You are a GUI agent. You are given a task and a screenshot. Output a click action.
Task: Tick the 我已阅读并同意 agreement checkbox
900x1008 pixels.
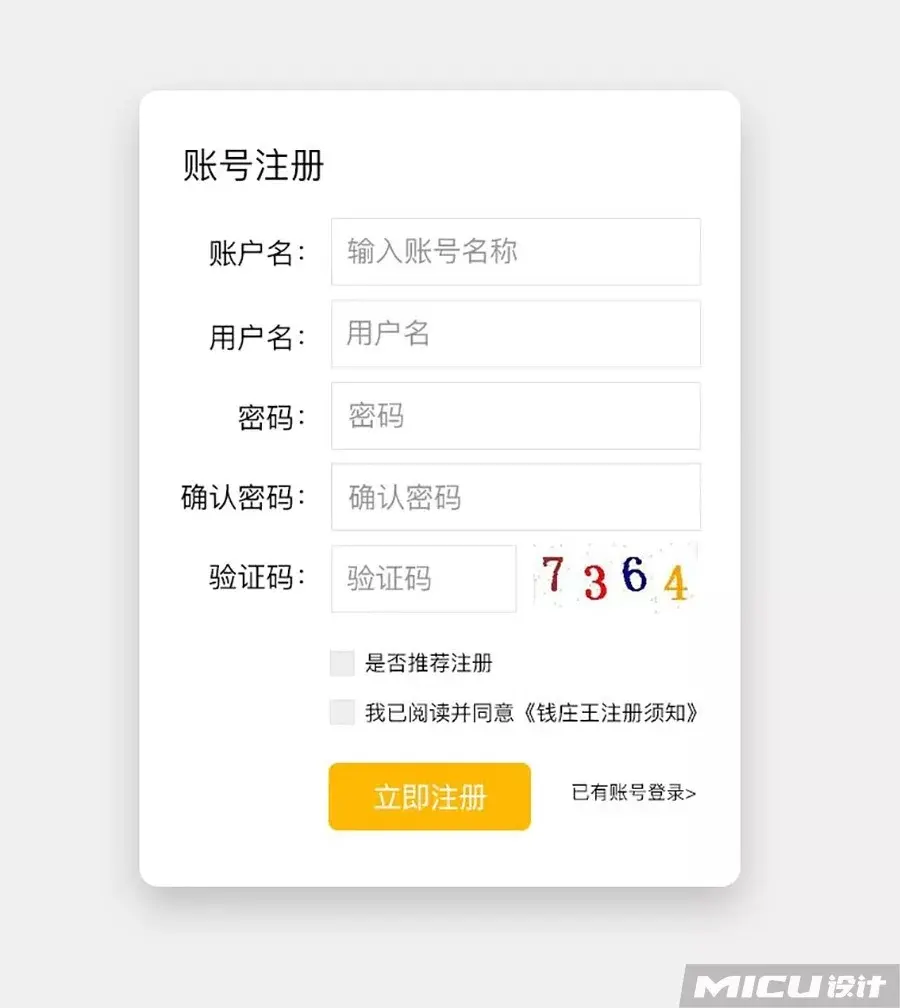click(x=342, y=713)
